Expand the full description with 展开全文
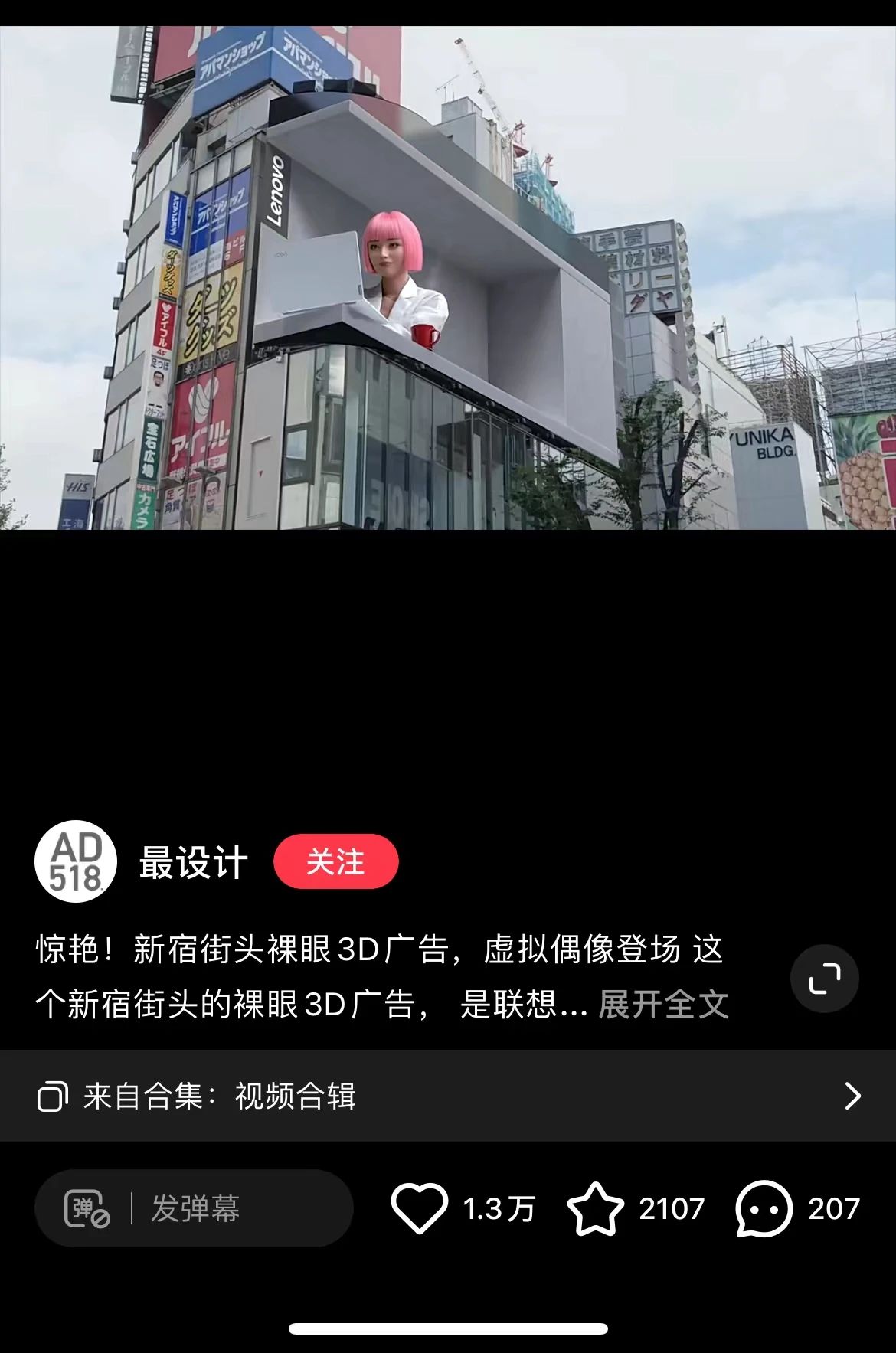Screen dimensions: 896x1353 point(662,1005)
